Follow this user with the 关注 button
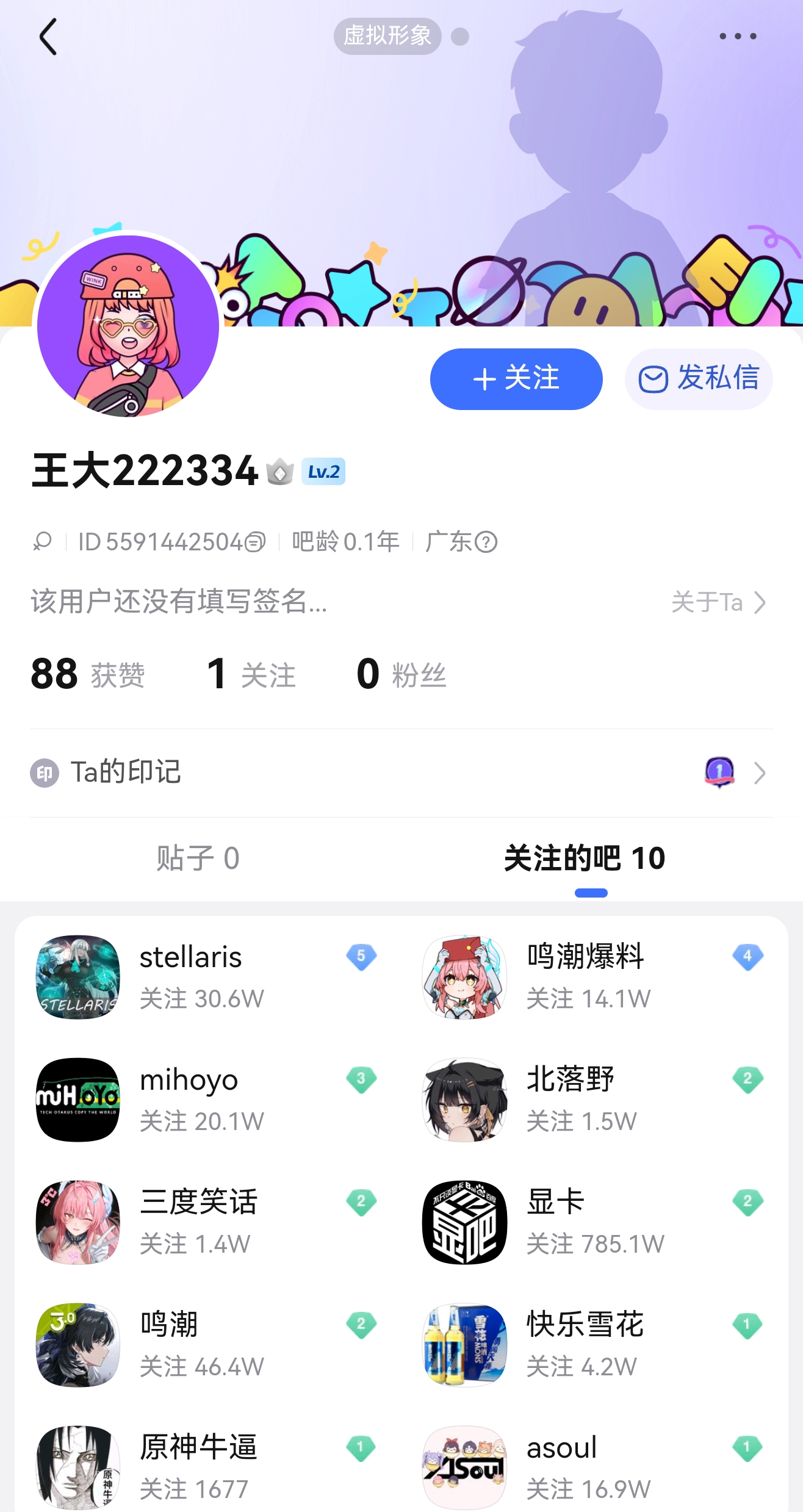Viewport: 803px width, 1512px height. [516, 379]
